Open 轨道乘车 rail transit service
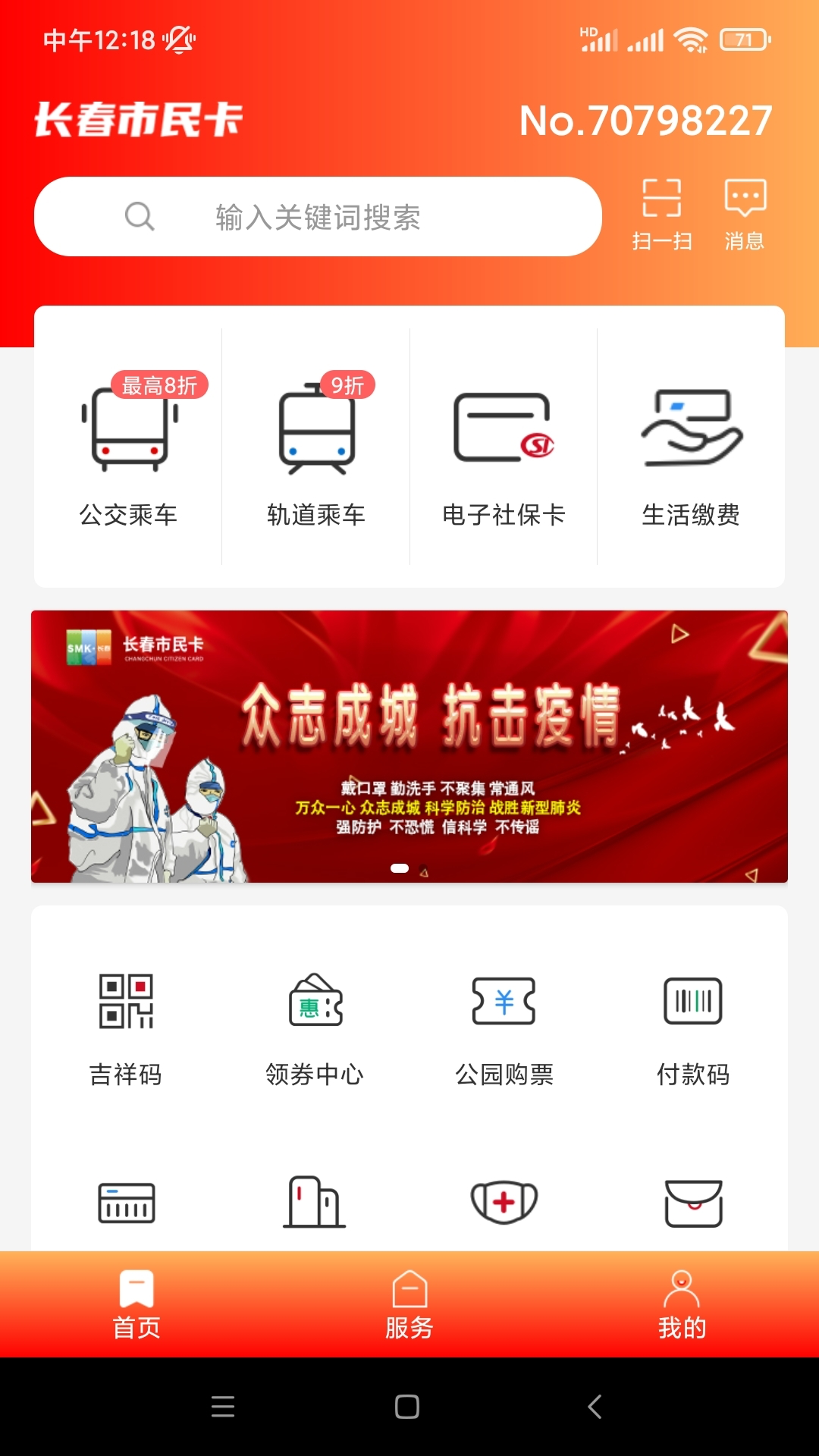This screenshot has width=819, height=1456. click(x=316, y=455)
